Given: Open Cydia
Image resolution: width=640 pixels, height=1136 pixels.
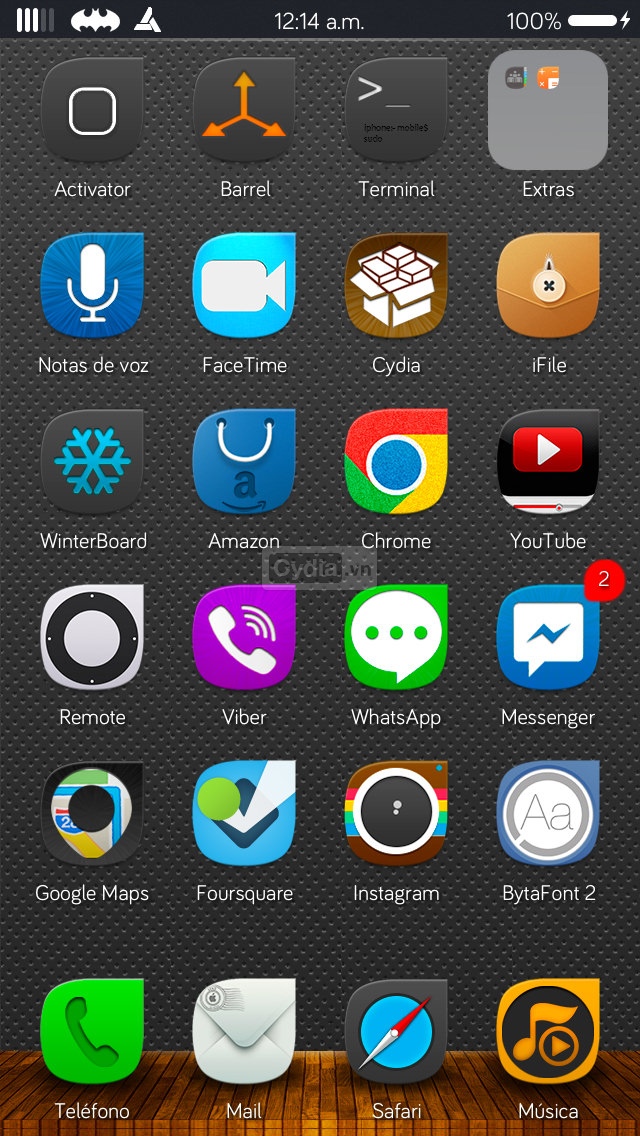Looking at the screenshot, I should click(x=396, y=286).
